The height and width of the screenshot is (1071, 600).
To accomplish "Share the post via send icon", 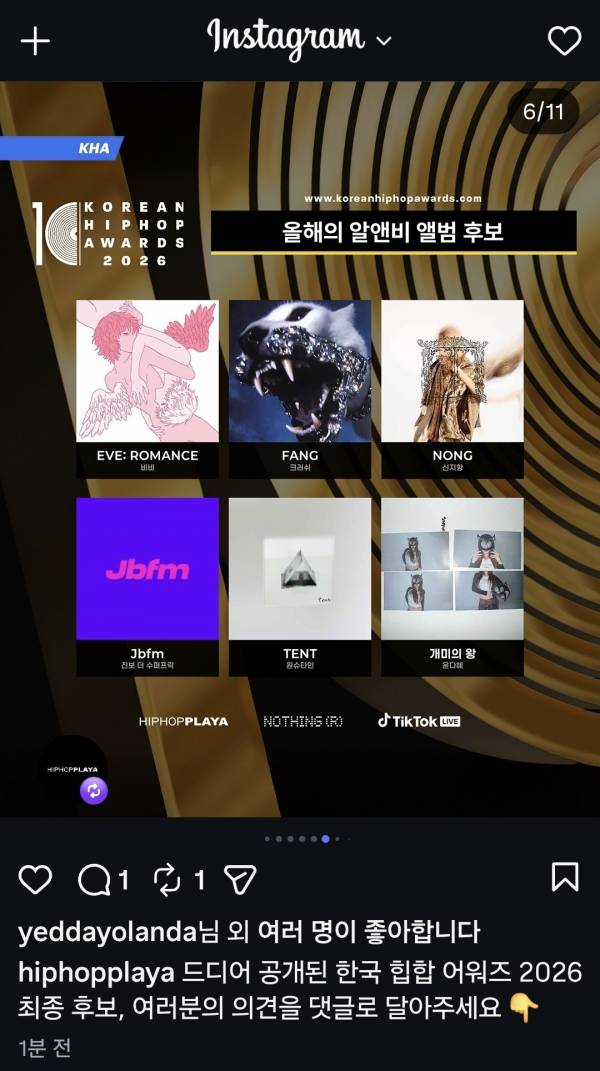I will click(240, 879).
